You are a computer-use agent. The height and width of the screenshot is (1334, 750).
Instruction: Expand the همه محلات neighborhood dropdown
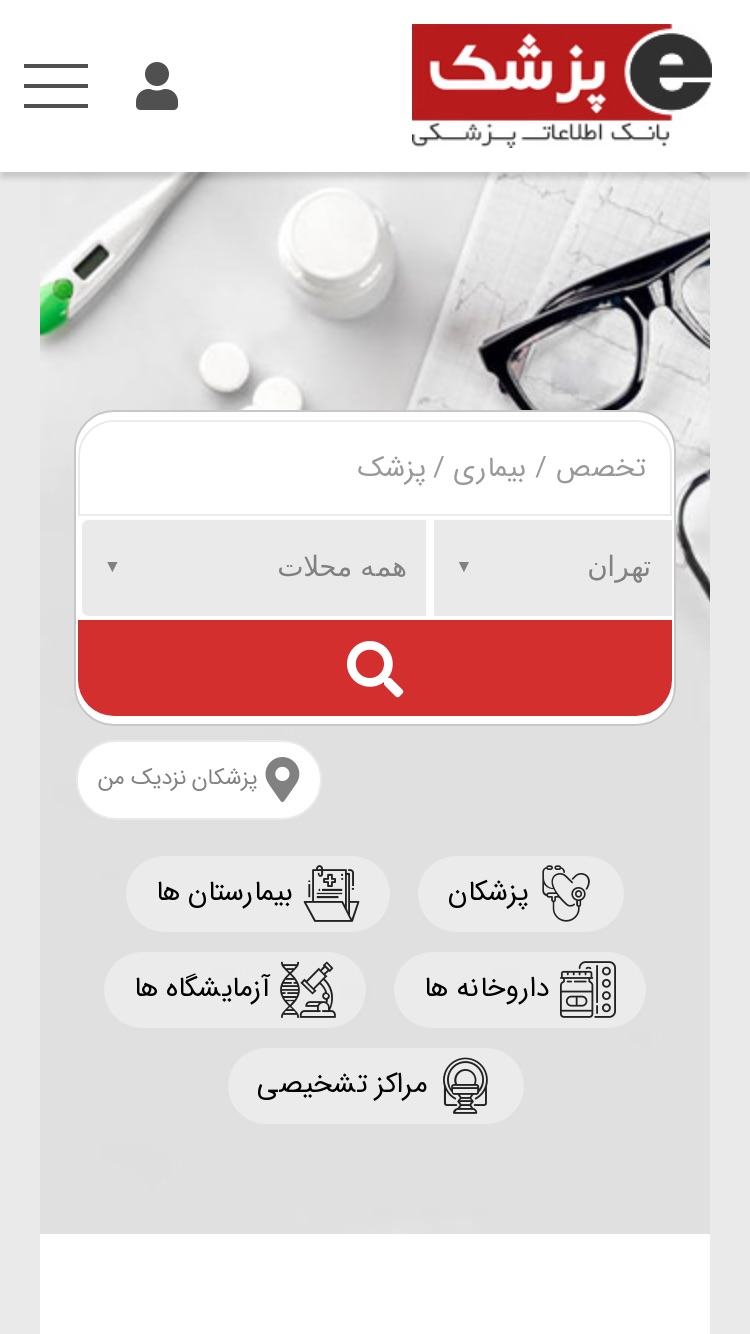(x=254, y=568)
